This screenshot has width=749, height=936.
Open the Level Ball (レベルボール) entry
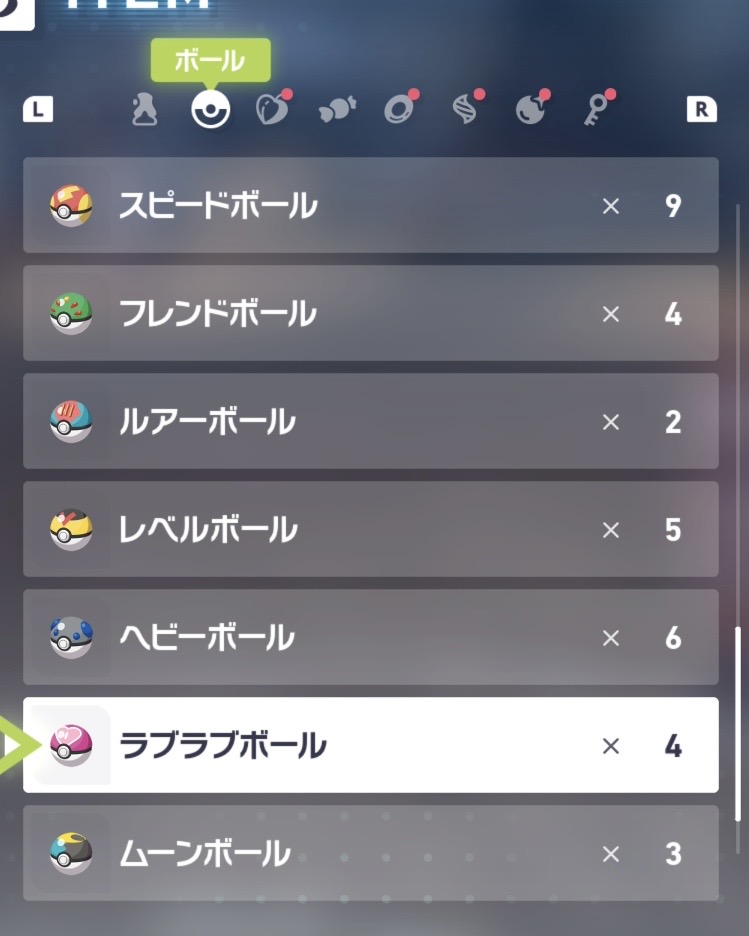tap(370, 530)
